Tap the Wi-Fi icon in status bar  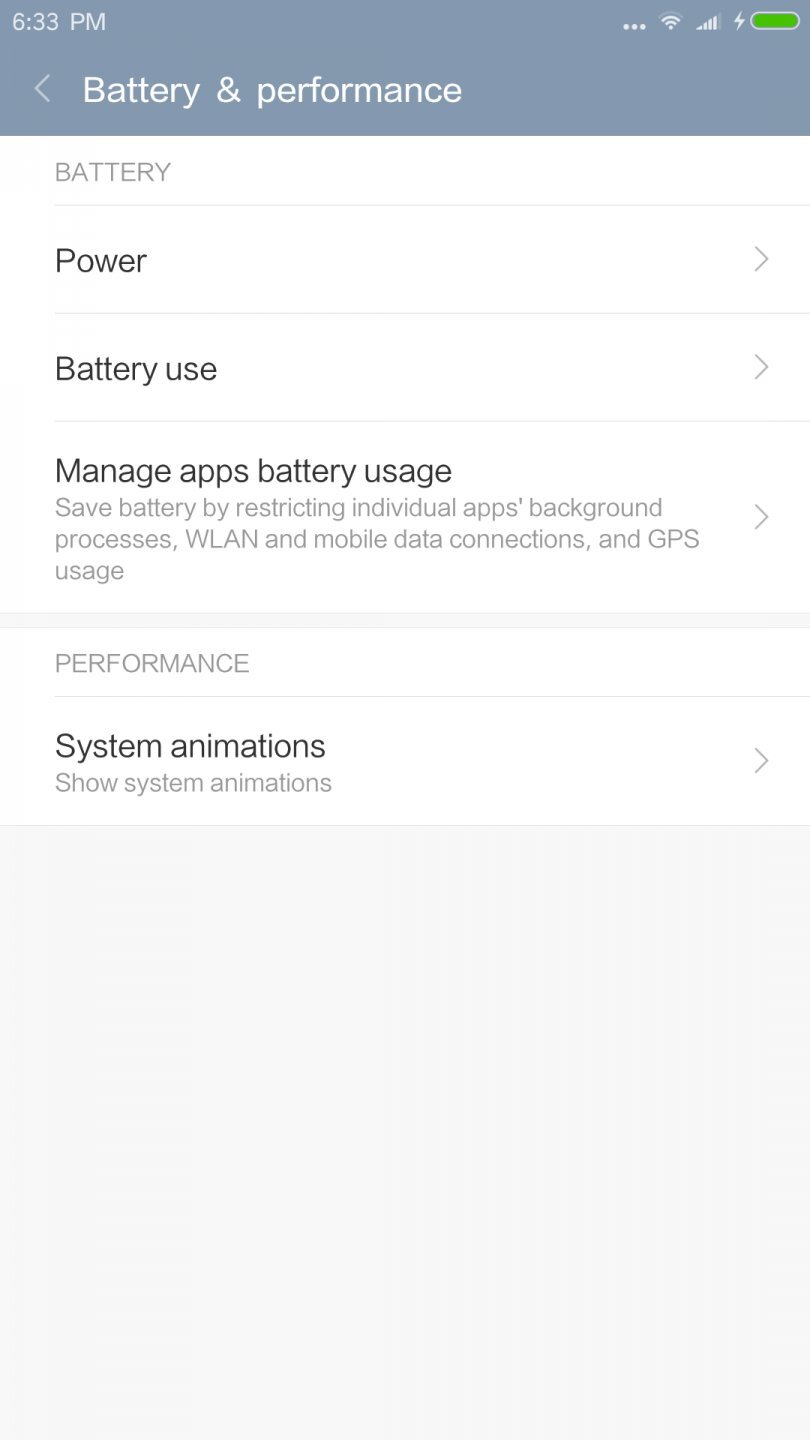[668, 21]
